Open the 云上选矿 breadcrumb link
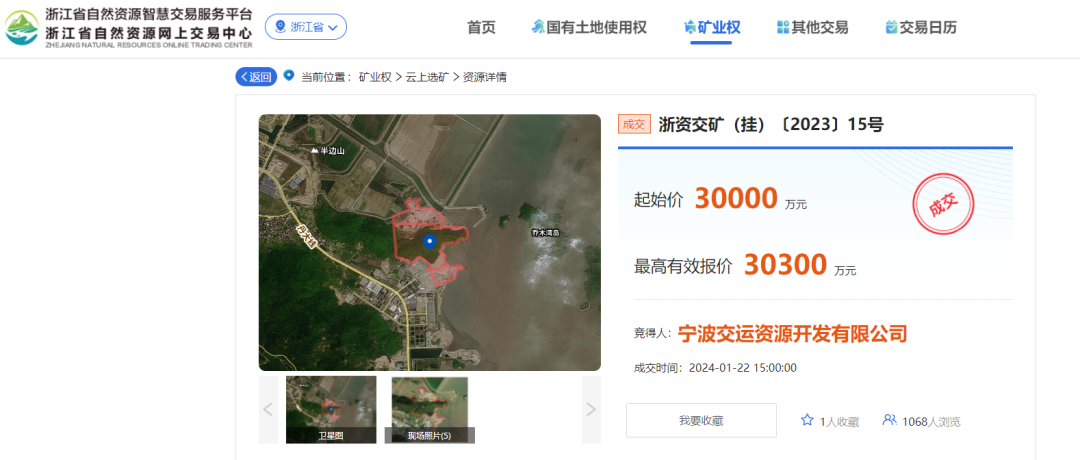Image resolution: width=1080 pixels, height=460 pixels. [428, 77]
